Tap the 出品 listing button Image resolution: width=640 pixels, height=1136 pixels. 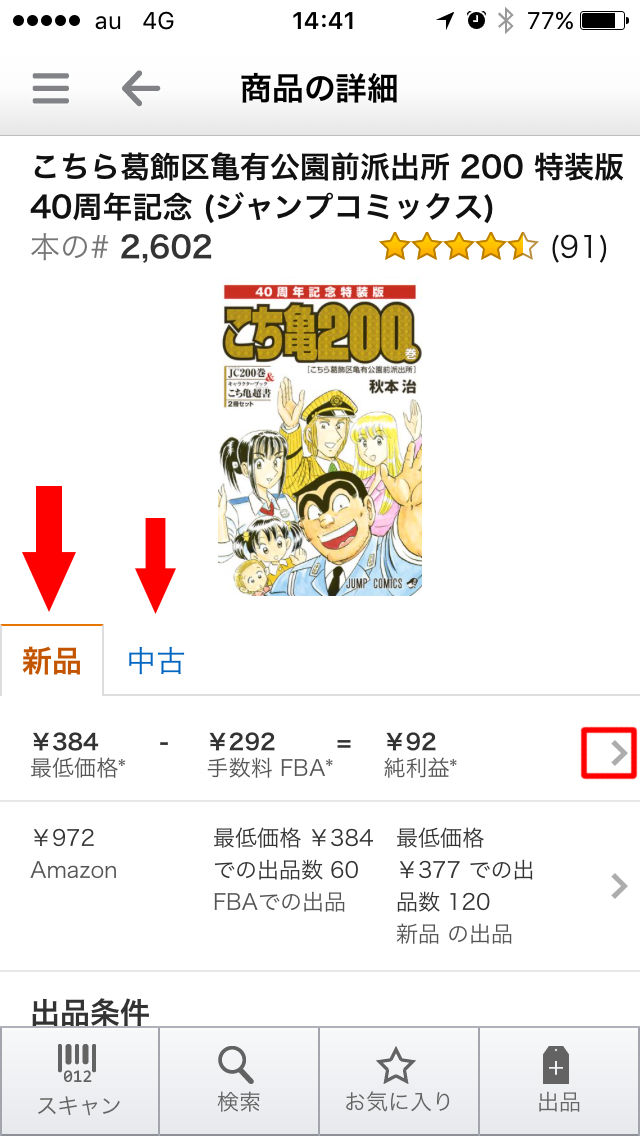[x=559, y=1081]
